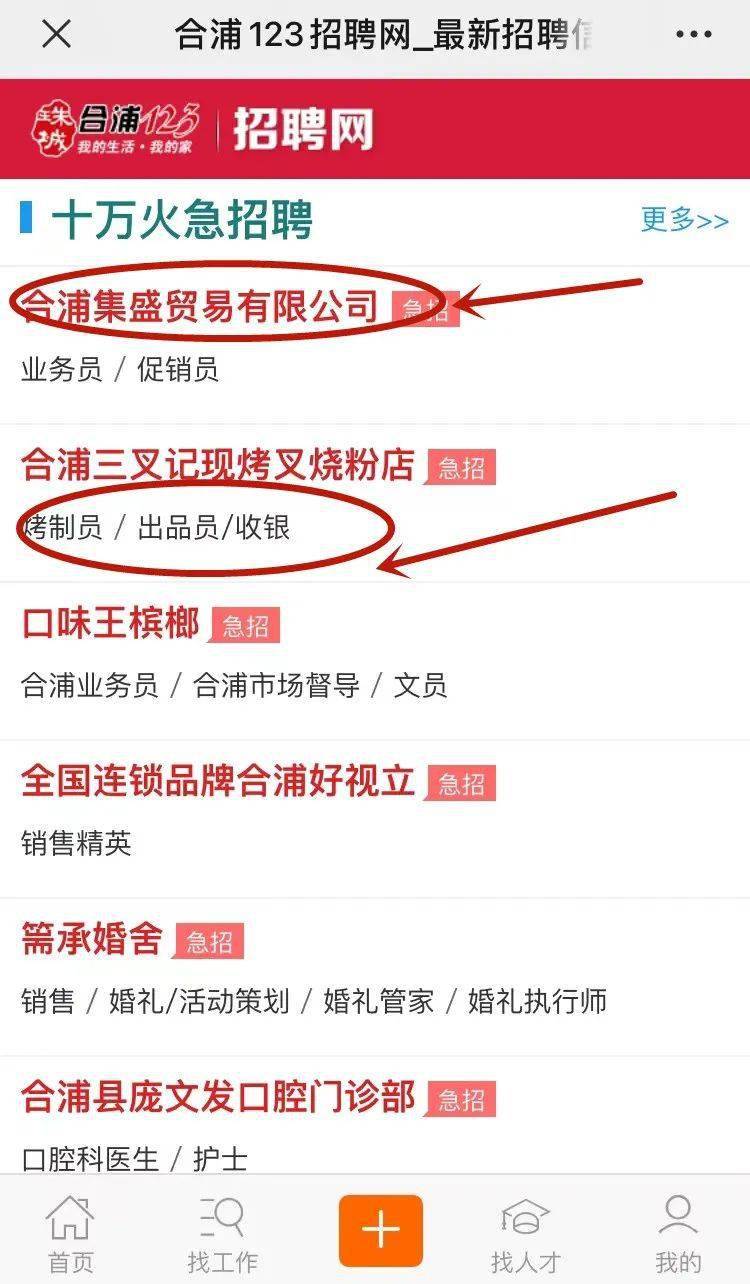Viewport: 750px width, 1284px height.
Task: Go to the 首页 home tab
Action: [71, 1234]
